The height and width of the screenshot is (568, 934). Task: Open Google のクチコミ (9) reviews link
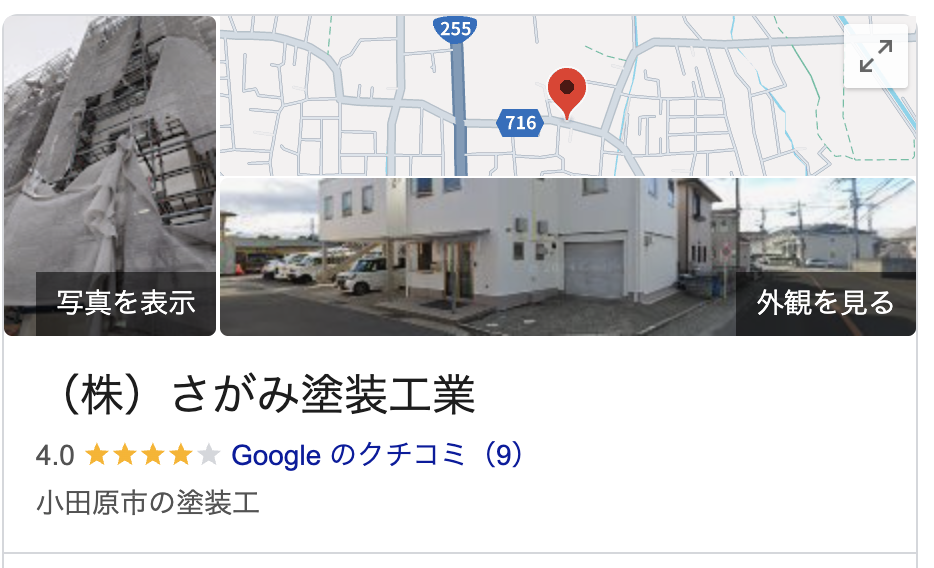click(x=377, y=456)
